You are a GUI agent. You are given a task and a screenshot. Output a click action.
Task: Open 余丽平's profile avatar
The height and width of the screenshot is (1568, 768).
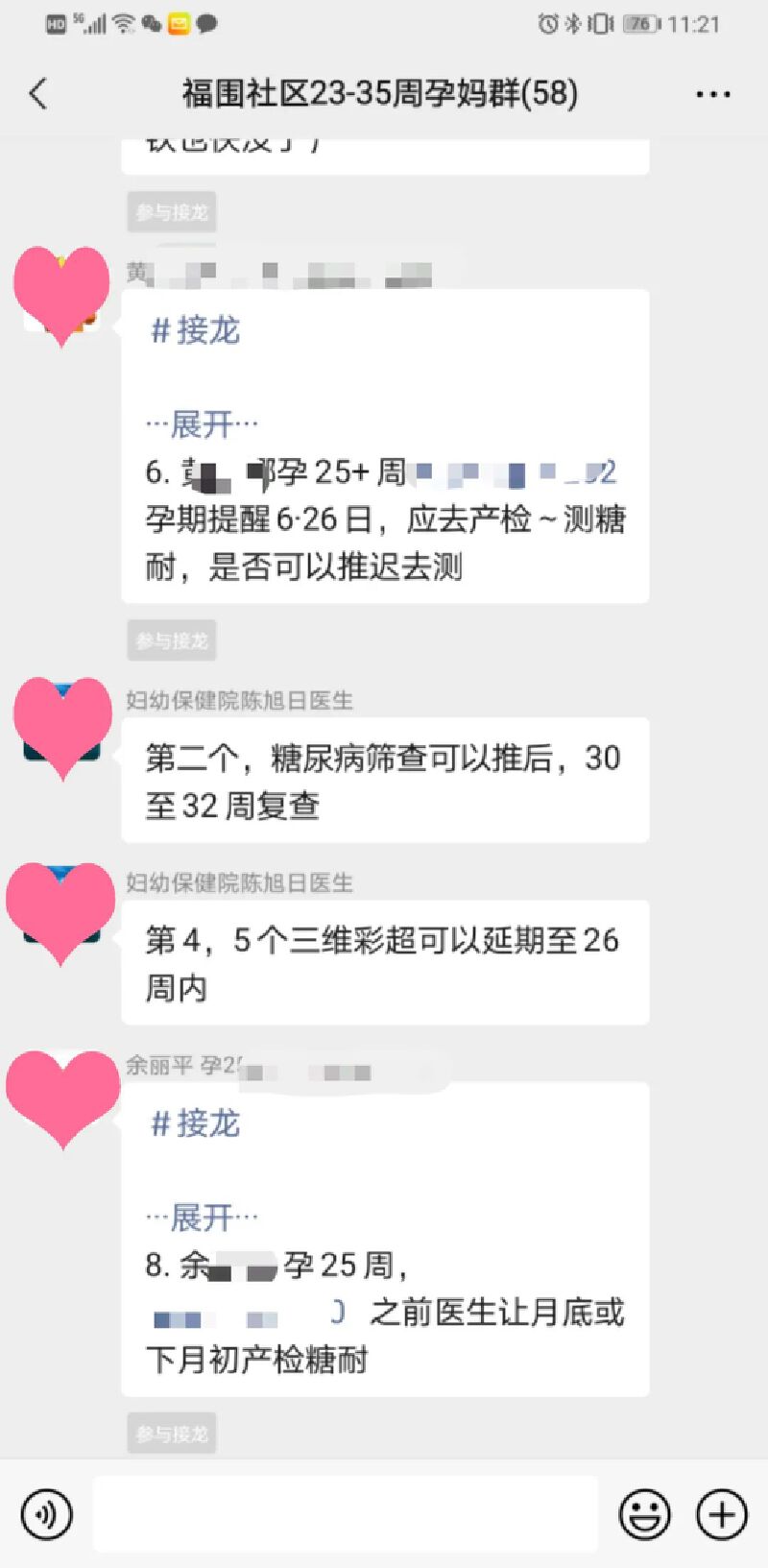62,1097
